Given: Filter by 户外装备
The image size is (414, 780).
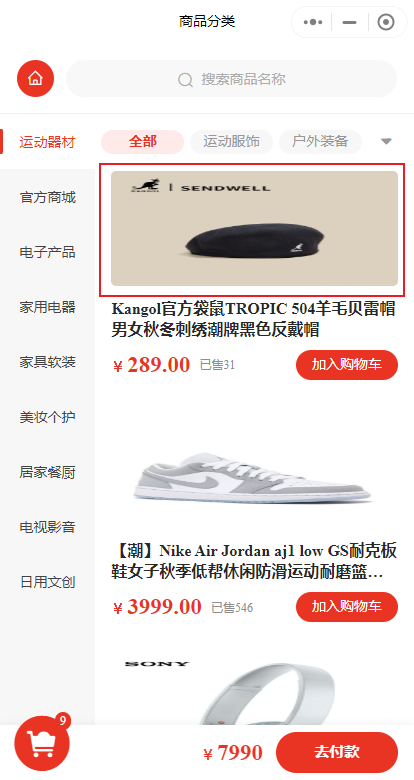Looking at the screenshot, I should coord(320,142).
